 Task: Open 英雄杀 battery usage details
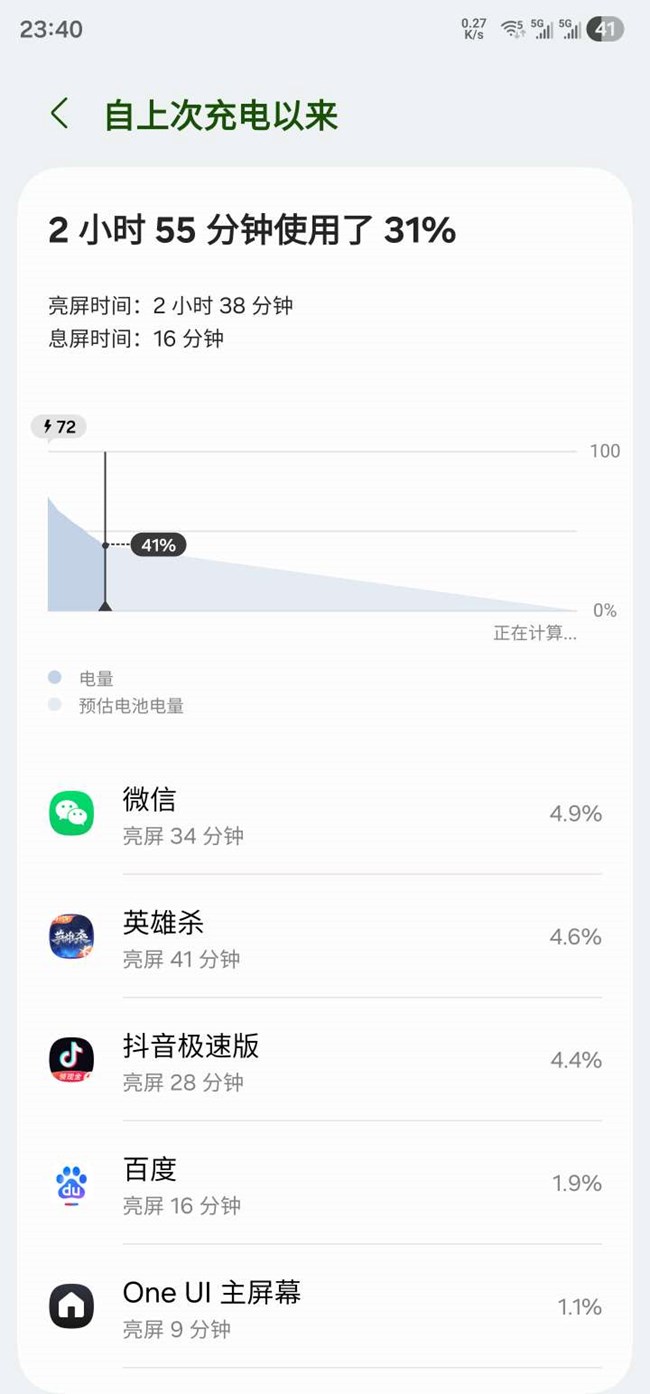click(325, 938)
